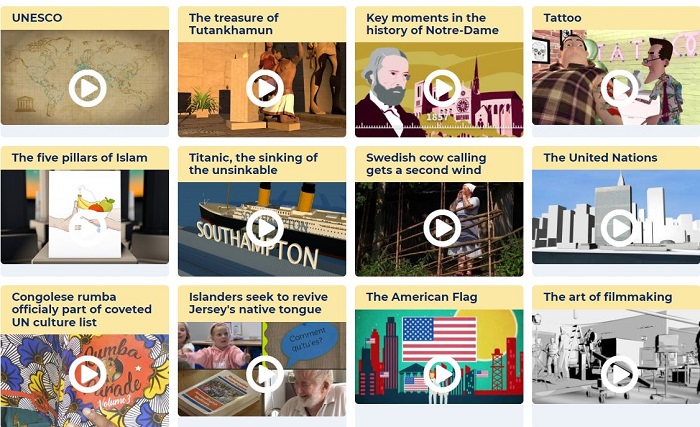Open The United Nations video

619,228
